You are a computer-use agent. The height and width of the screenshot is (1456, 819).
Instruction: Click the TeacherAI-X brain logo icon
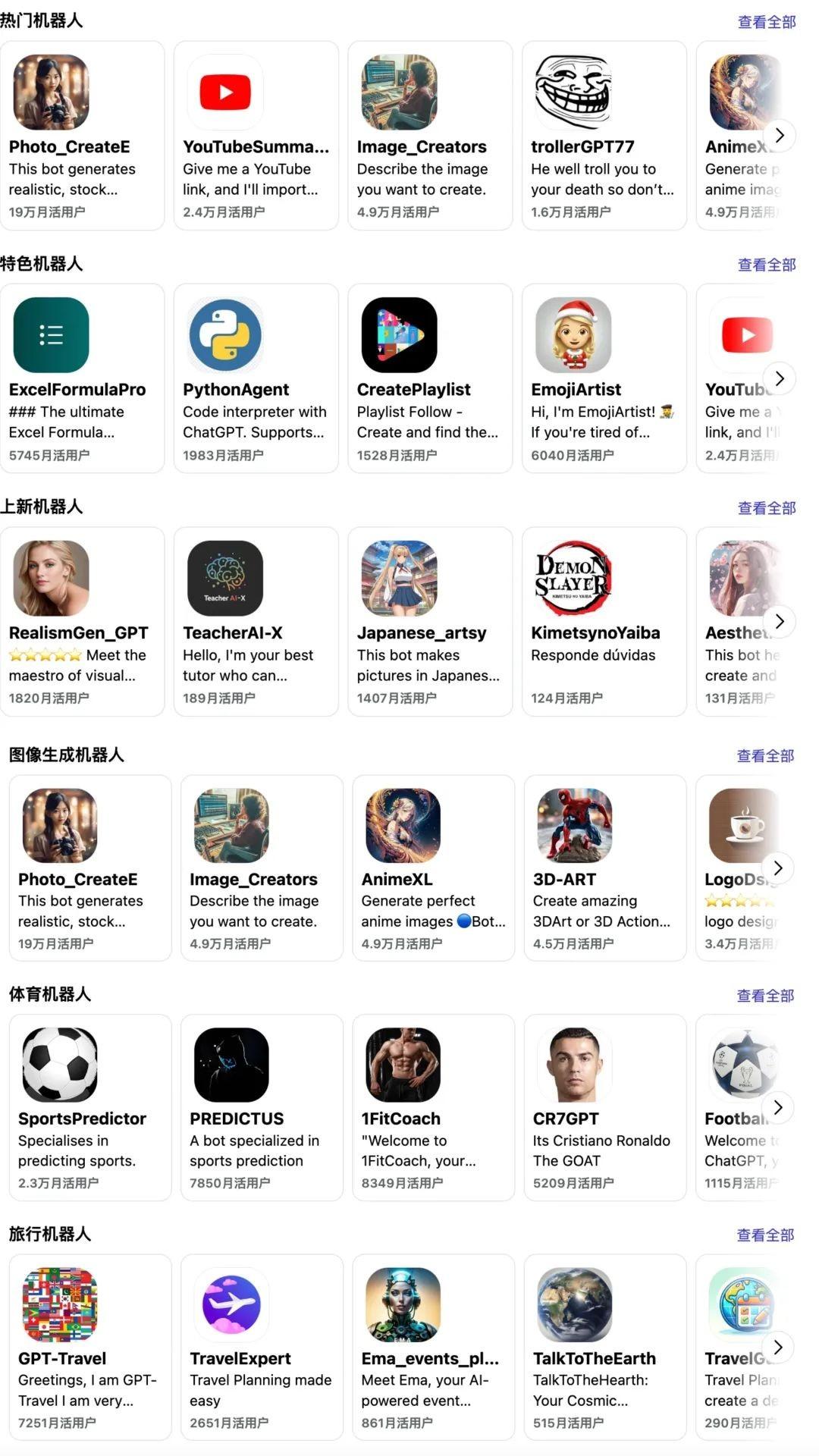tap(224, 577)
